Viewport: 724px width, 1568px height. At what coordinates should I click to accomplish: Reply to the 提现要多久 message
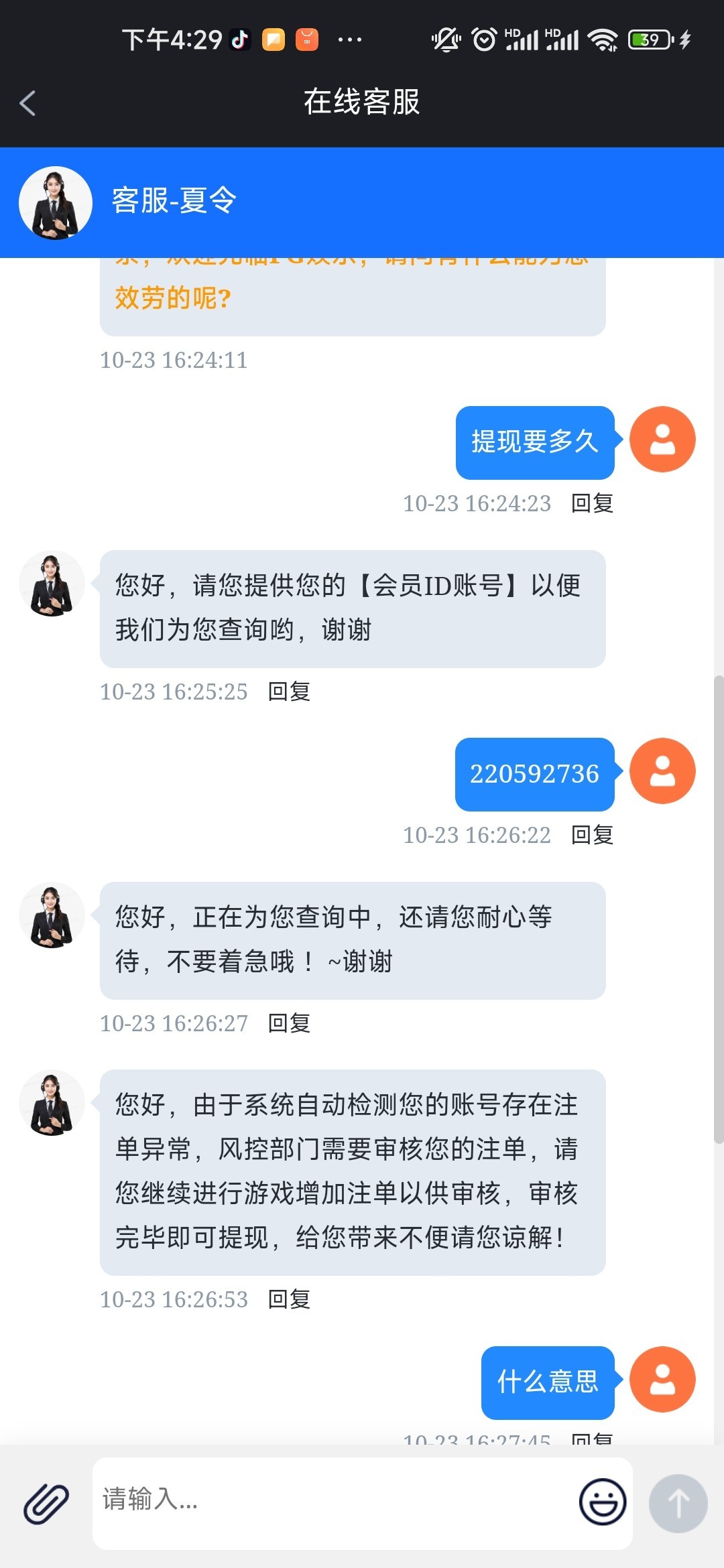click(x=592, y=503)
